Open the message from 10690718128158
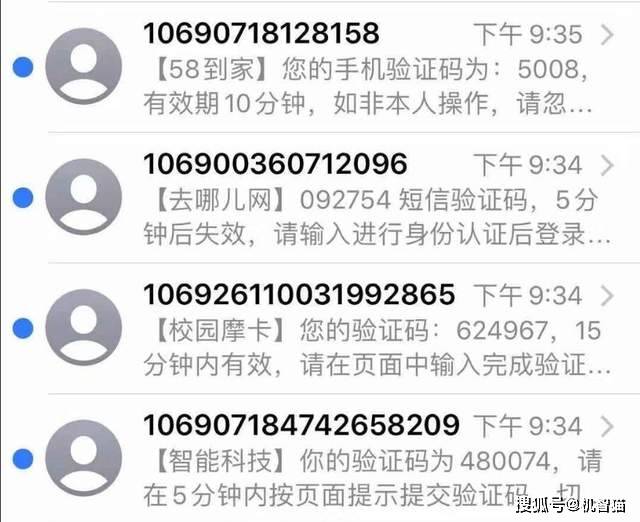640x522 pixels. [370, 68]
